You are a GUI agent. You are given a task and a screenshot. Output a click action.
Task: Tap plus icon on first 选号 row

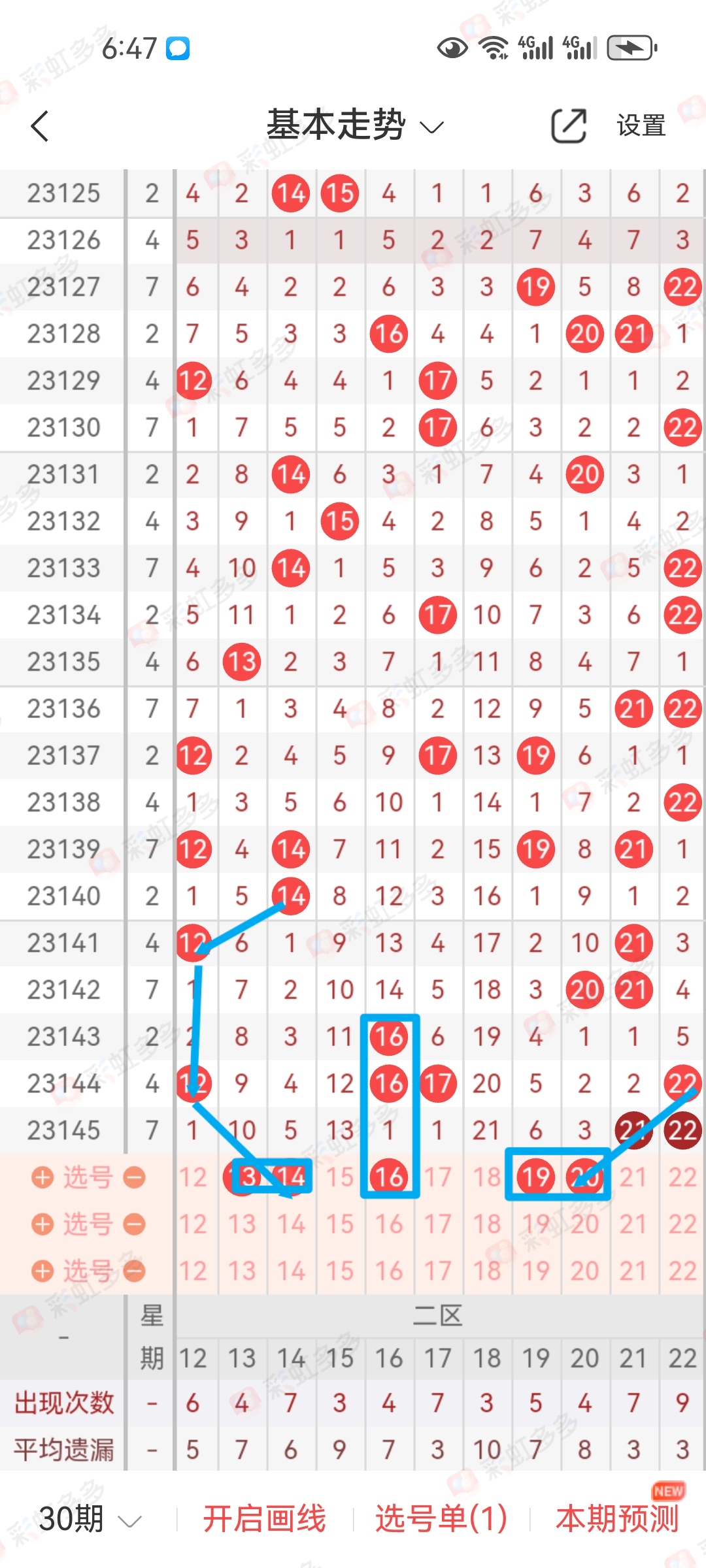pos(42,1177)
